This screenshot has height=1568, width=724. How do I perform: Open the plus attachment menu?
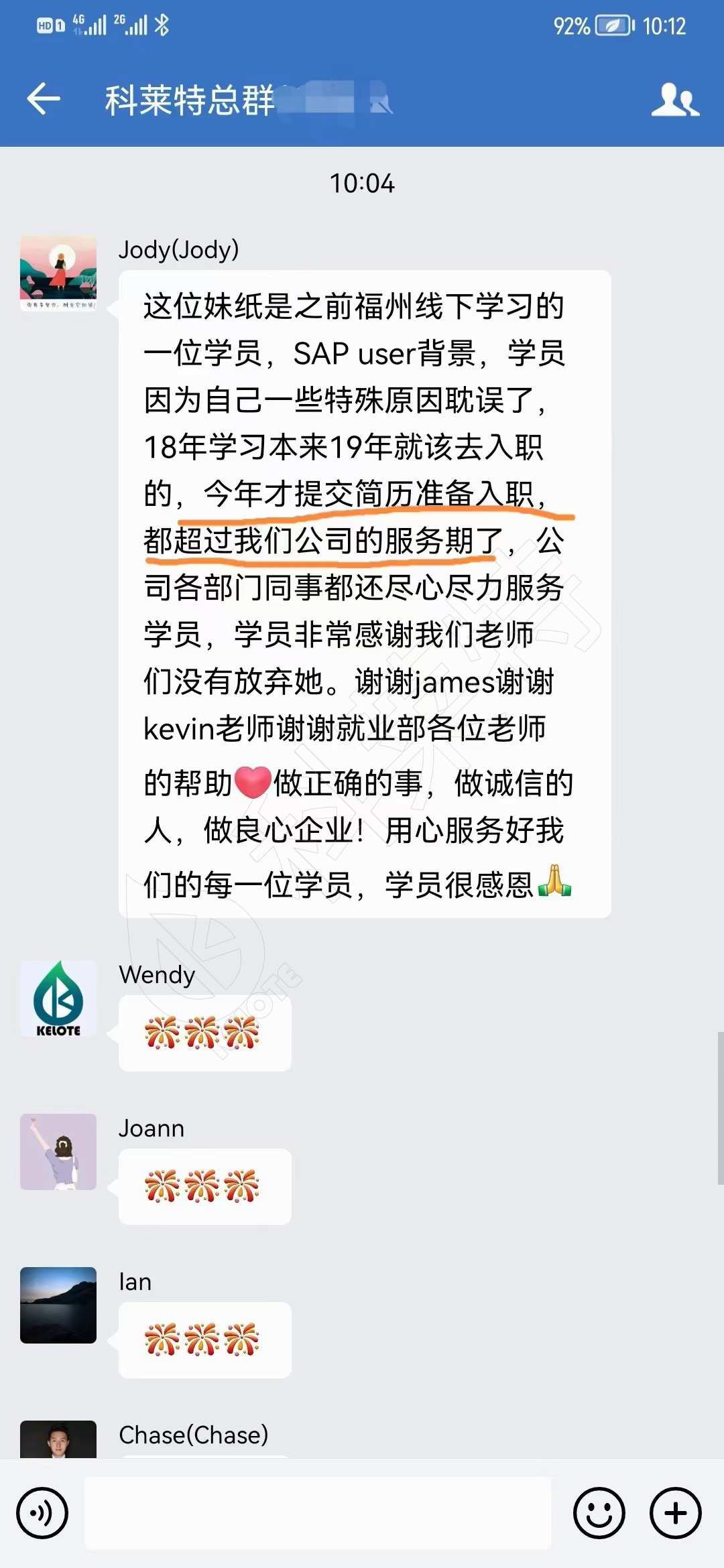pos(675,1513)
